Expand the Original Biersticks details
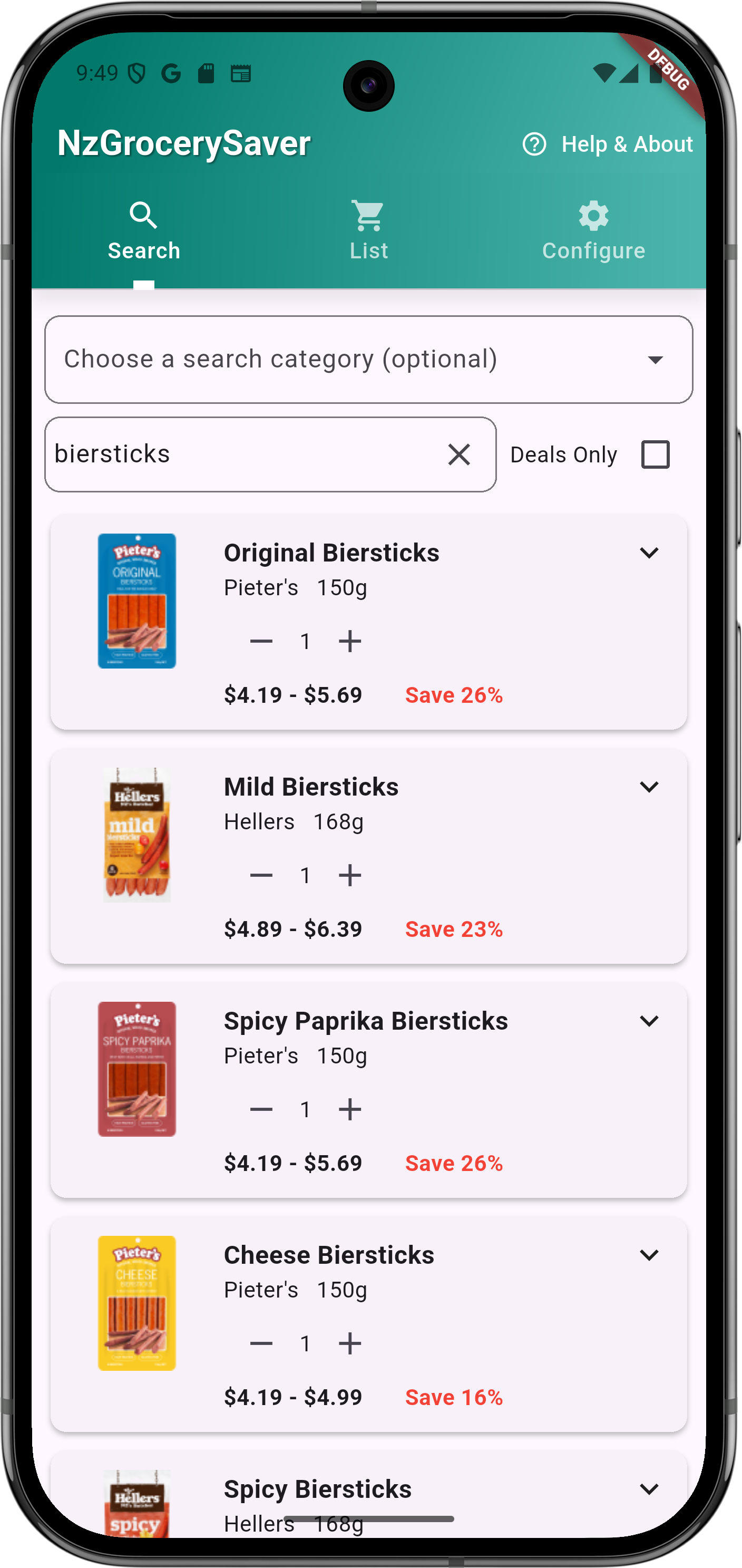The width and height of the screenshot is (742, 1568). pyautogui.click(x=649, y=553)
